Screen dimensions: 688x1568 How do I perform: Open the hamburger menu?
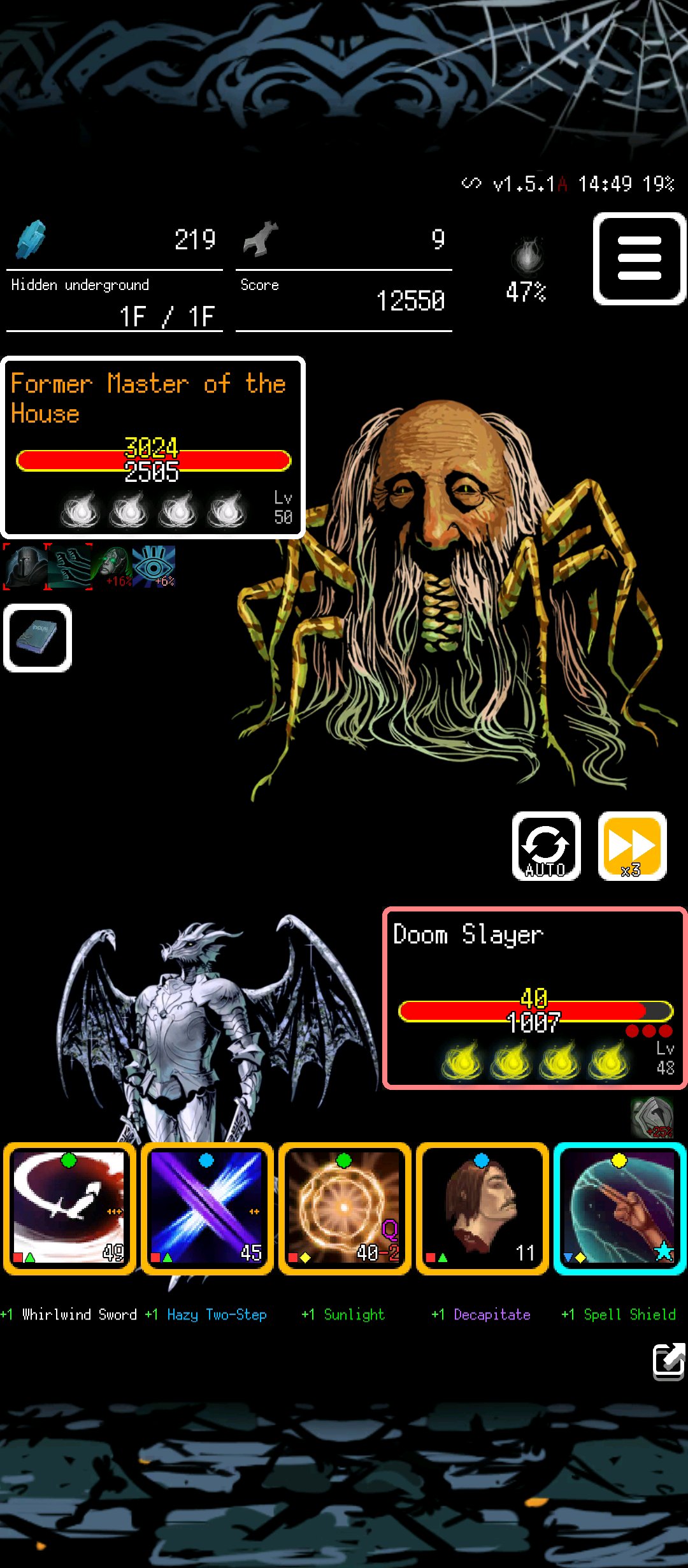pos(640,259)
